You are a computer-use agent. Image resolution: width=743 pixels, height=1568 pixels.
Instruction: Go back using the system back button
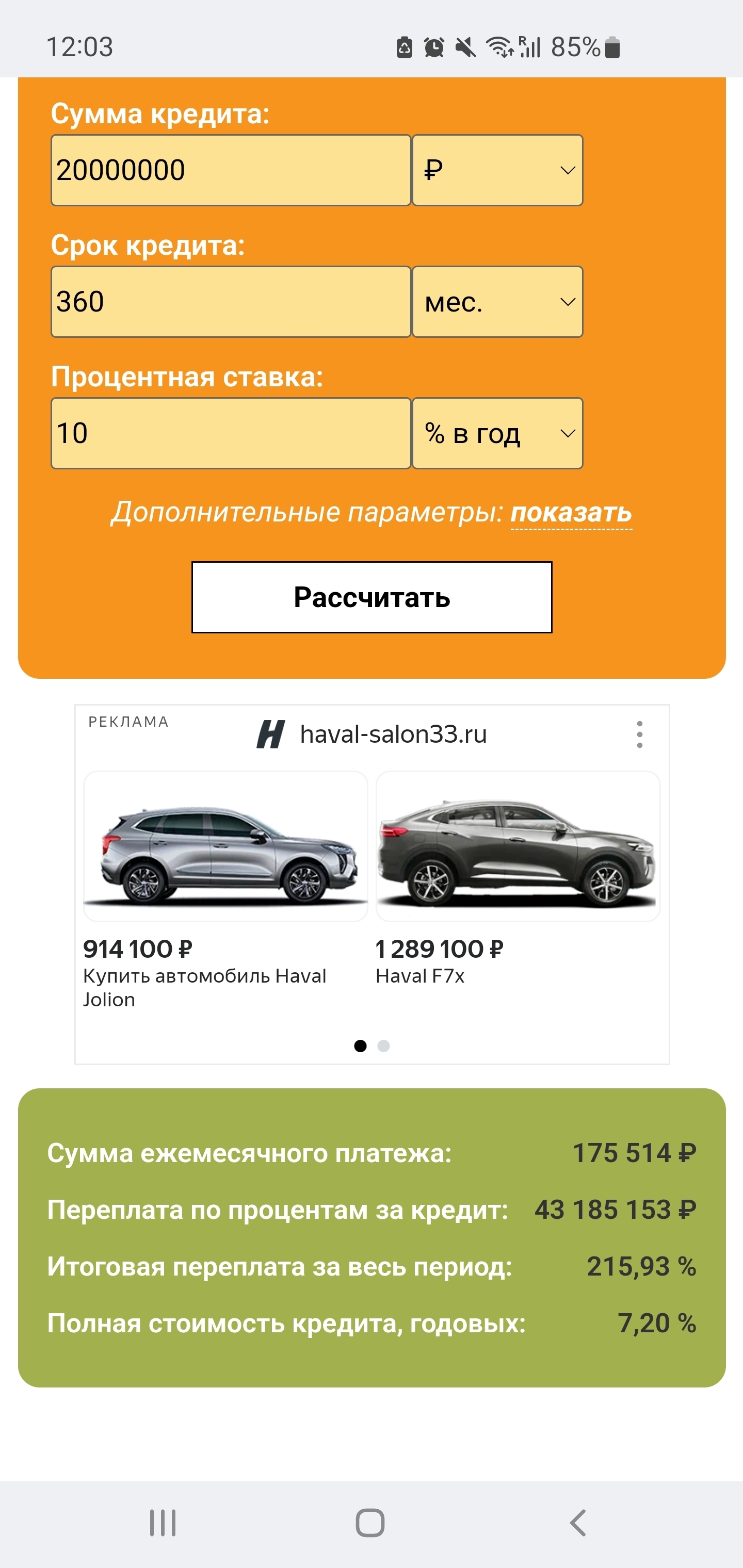[x=577, y=1524]
